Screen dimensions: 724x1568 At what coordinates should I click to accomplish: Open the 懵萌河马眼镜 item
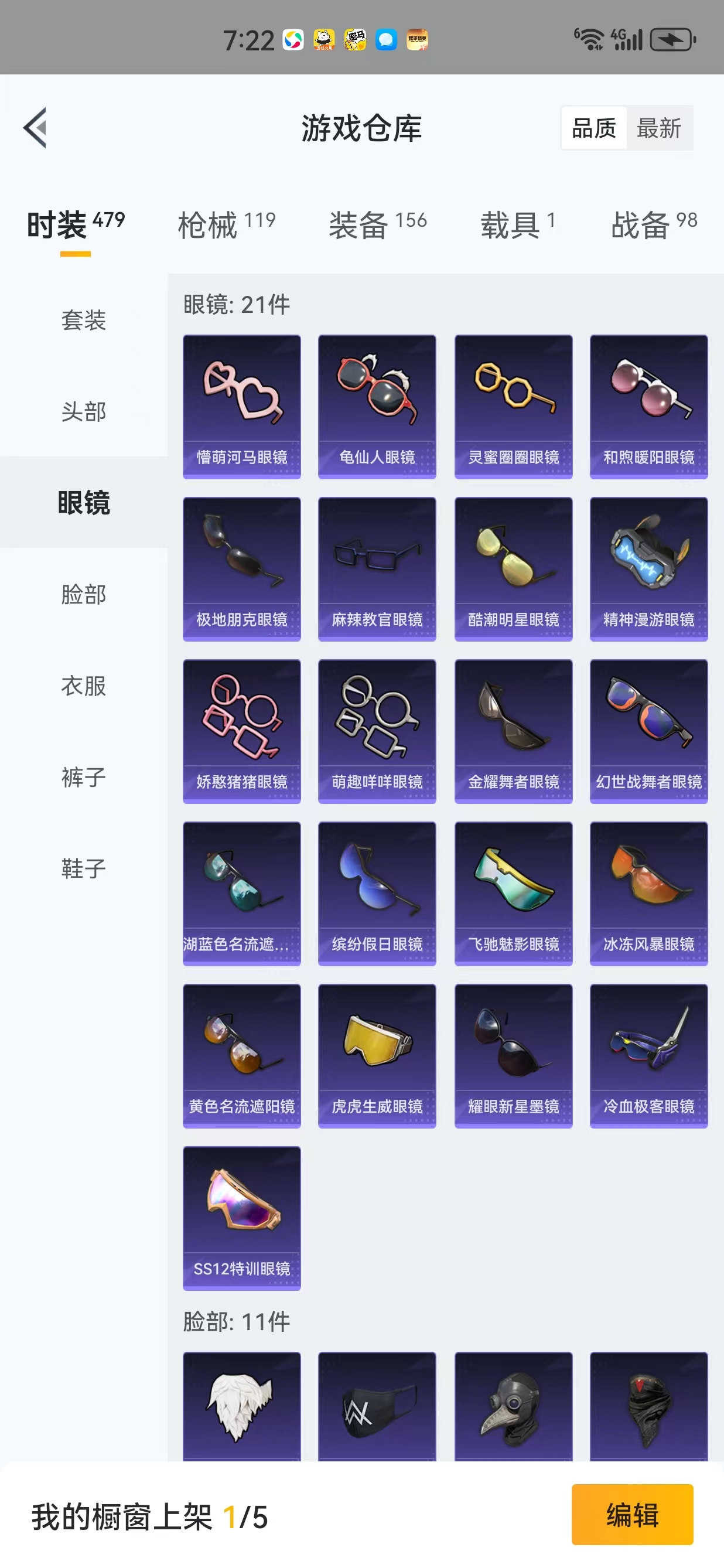[241, 407]
